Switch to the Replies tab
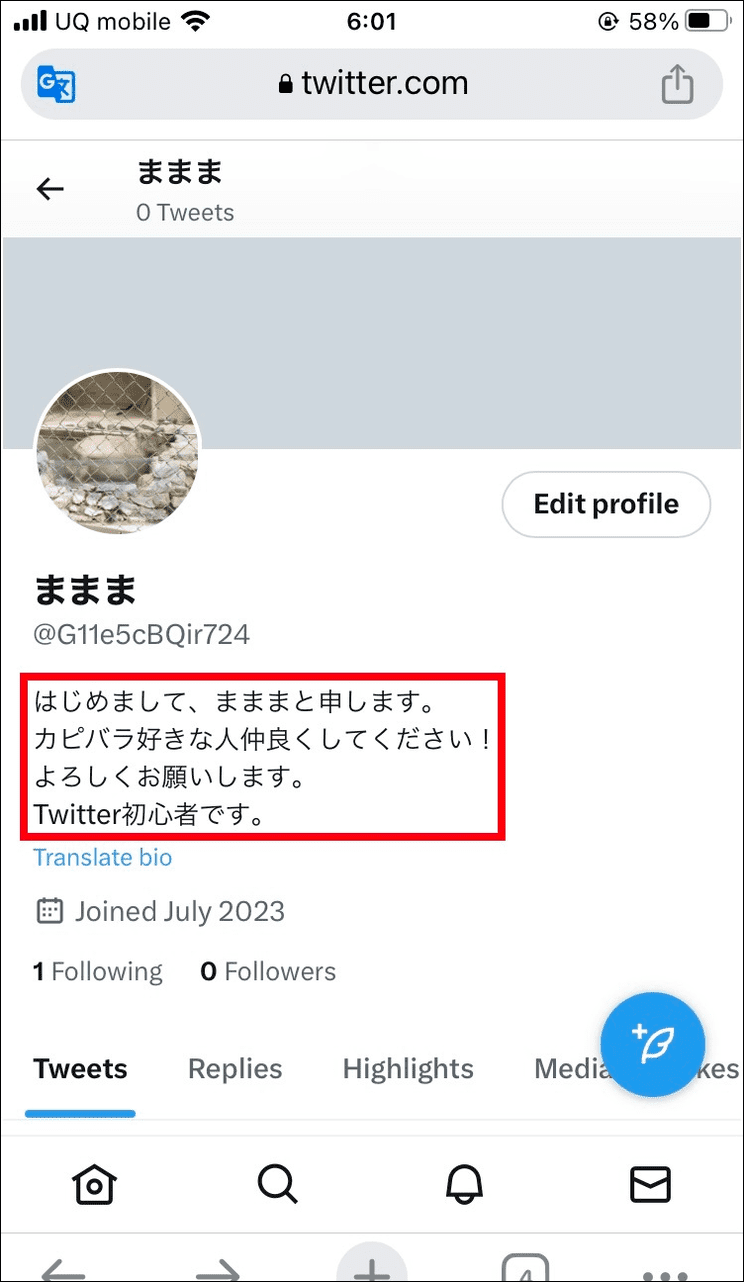 [235, 1069]
